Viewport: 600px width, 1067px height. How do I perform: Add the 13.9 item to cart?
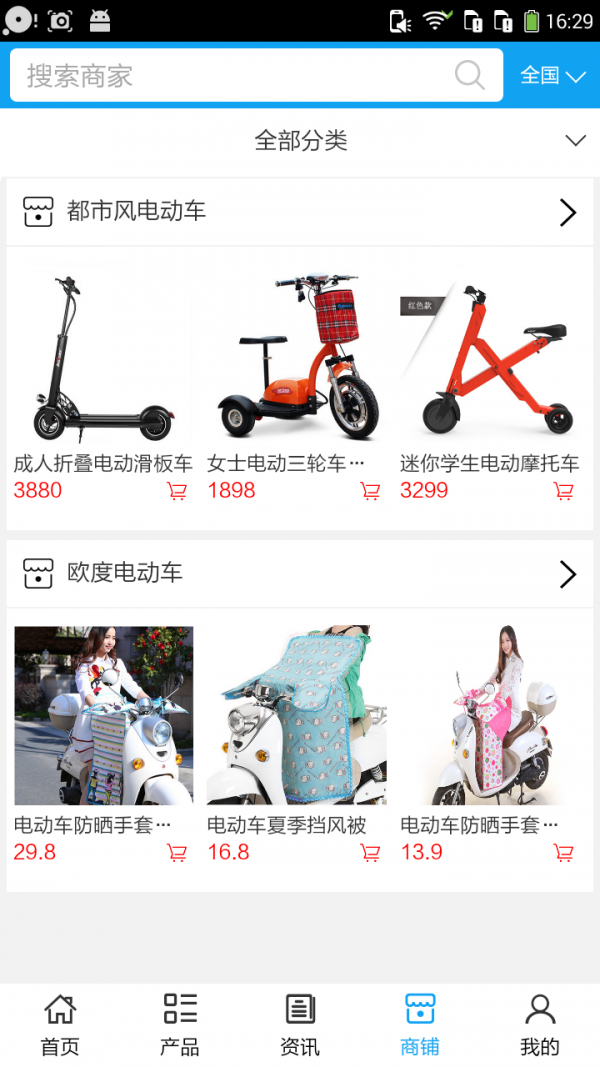(564, 853)
